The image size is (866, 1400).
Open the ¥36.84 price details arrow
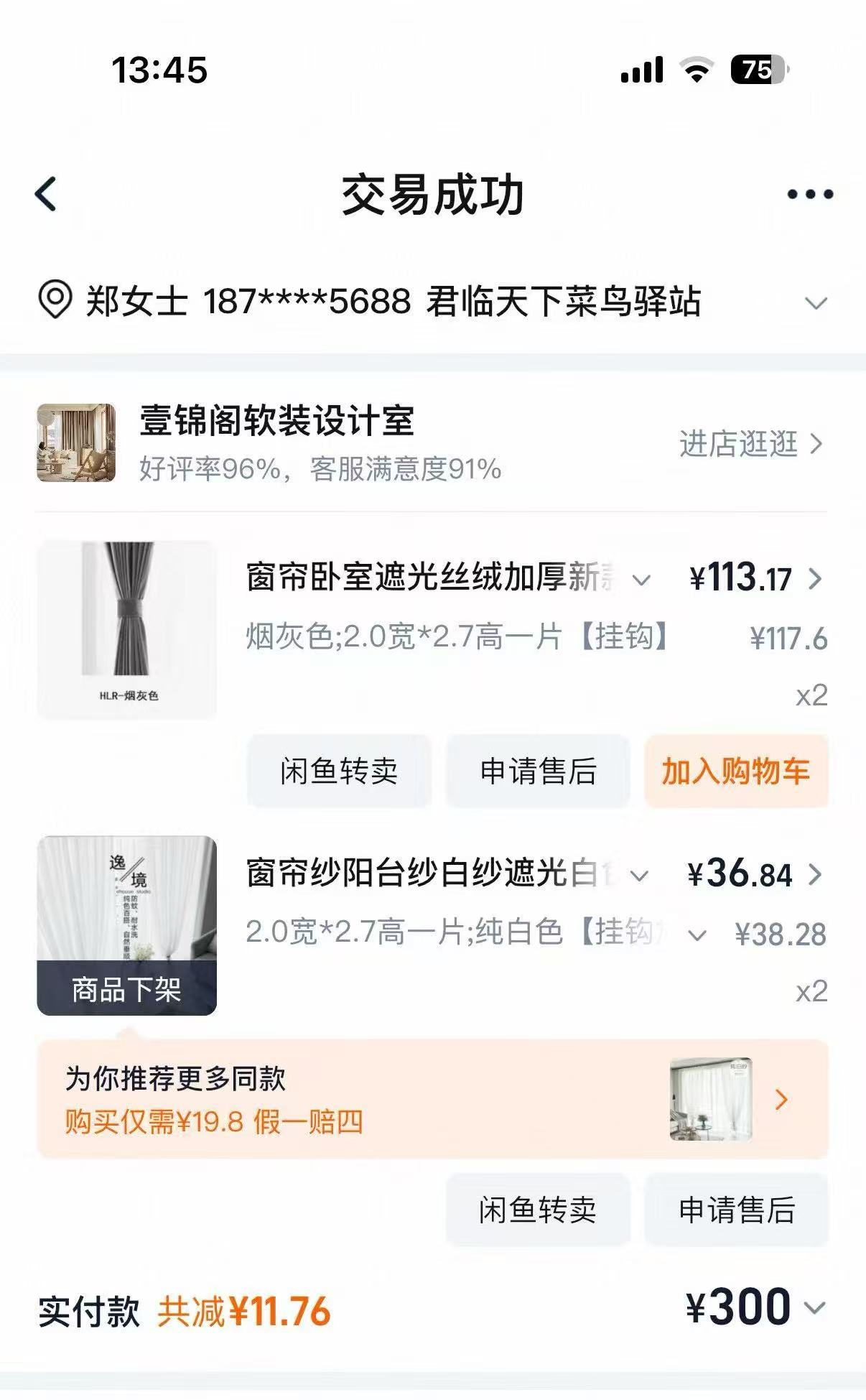click(815, 874)
